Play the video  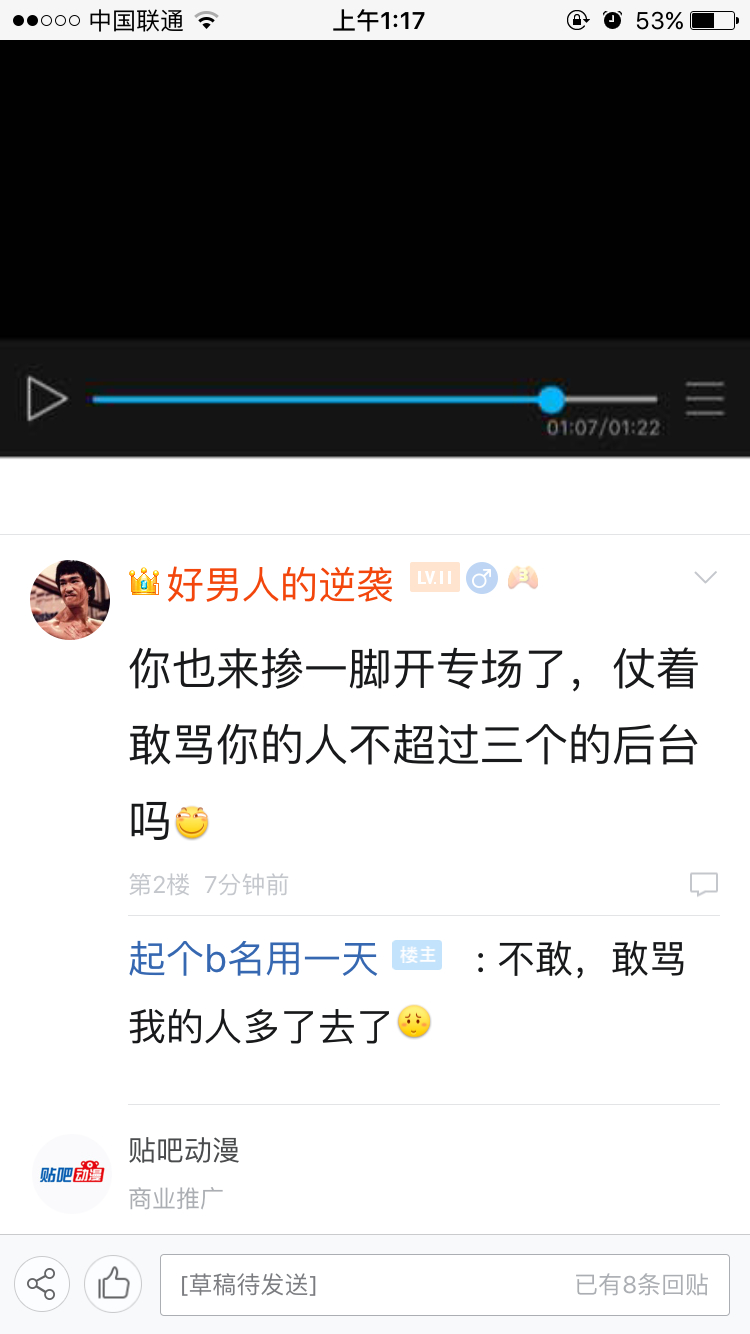pos(46,399)
